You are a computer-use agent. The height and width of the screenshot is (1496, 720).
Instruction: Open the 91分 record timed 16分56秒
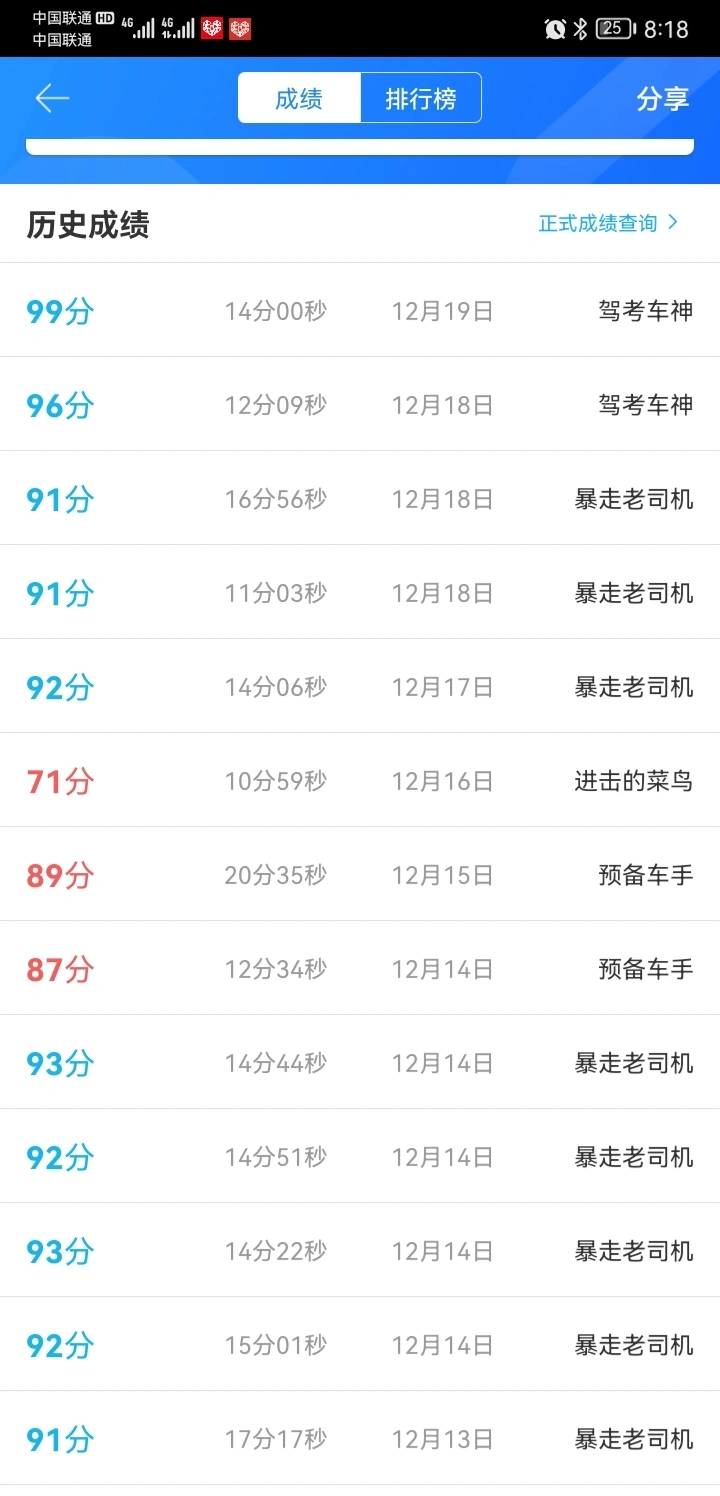pos(360,498)
